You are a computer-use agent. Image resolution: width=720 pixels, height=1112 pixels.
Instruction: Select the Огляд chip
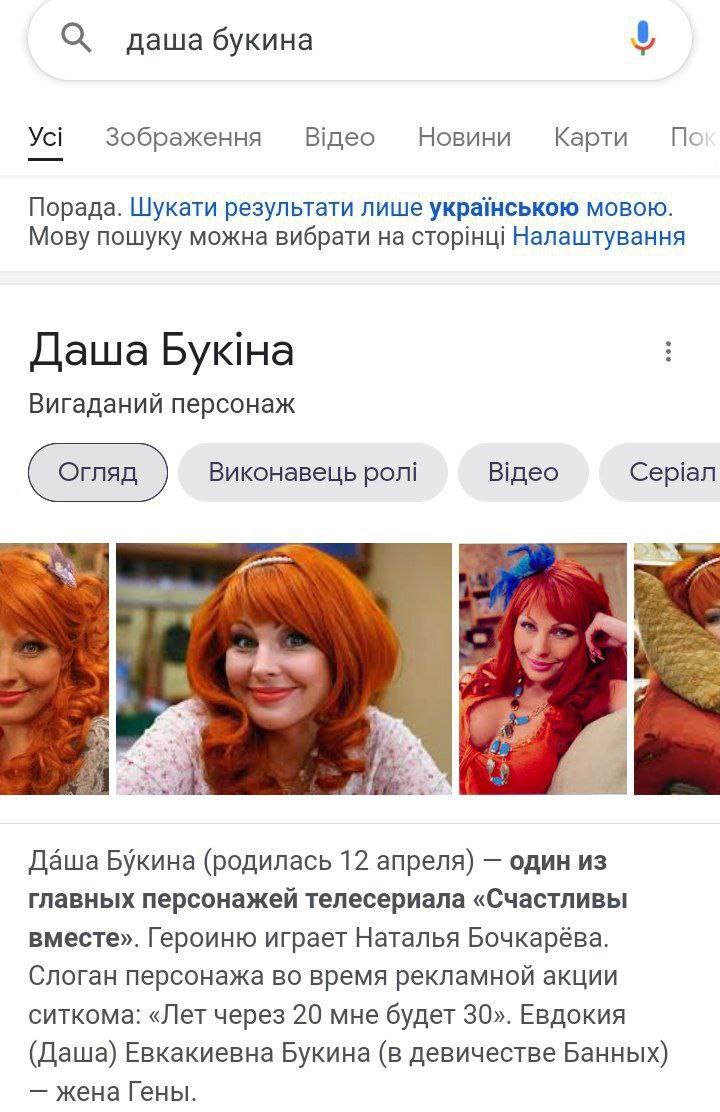pos(98,472)
